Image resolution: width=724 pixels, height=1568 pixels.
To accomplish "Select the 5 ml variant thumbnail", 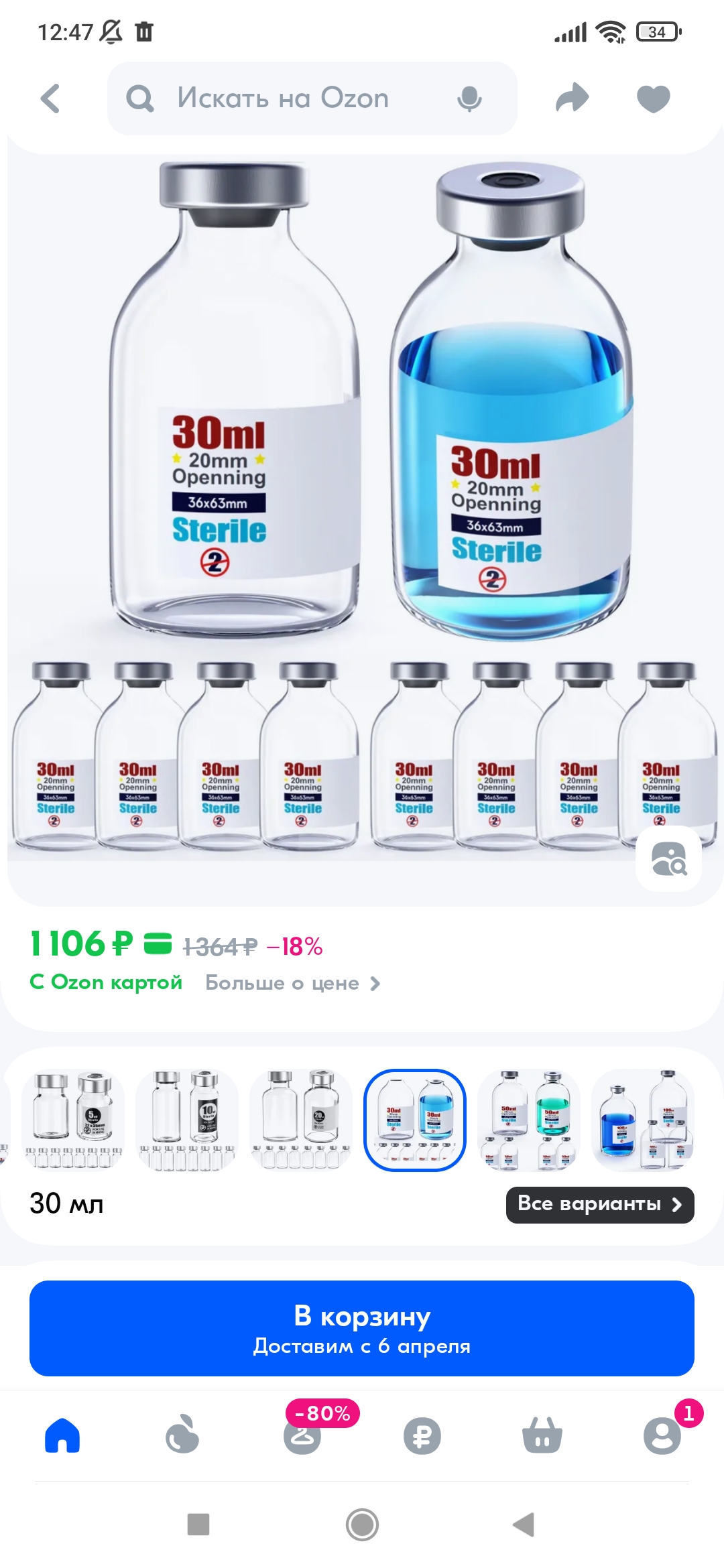I will 73,1120.
